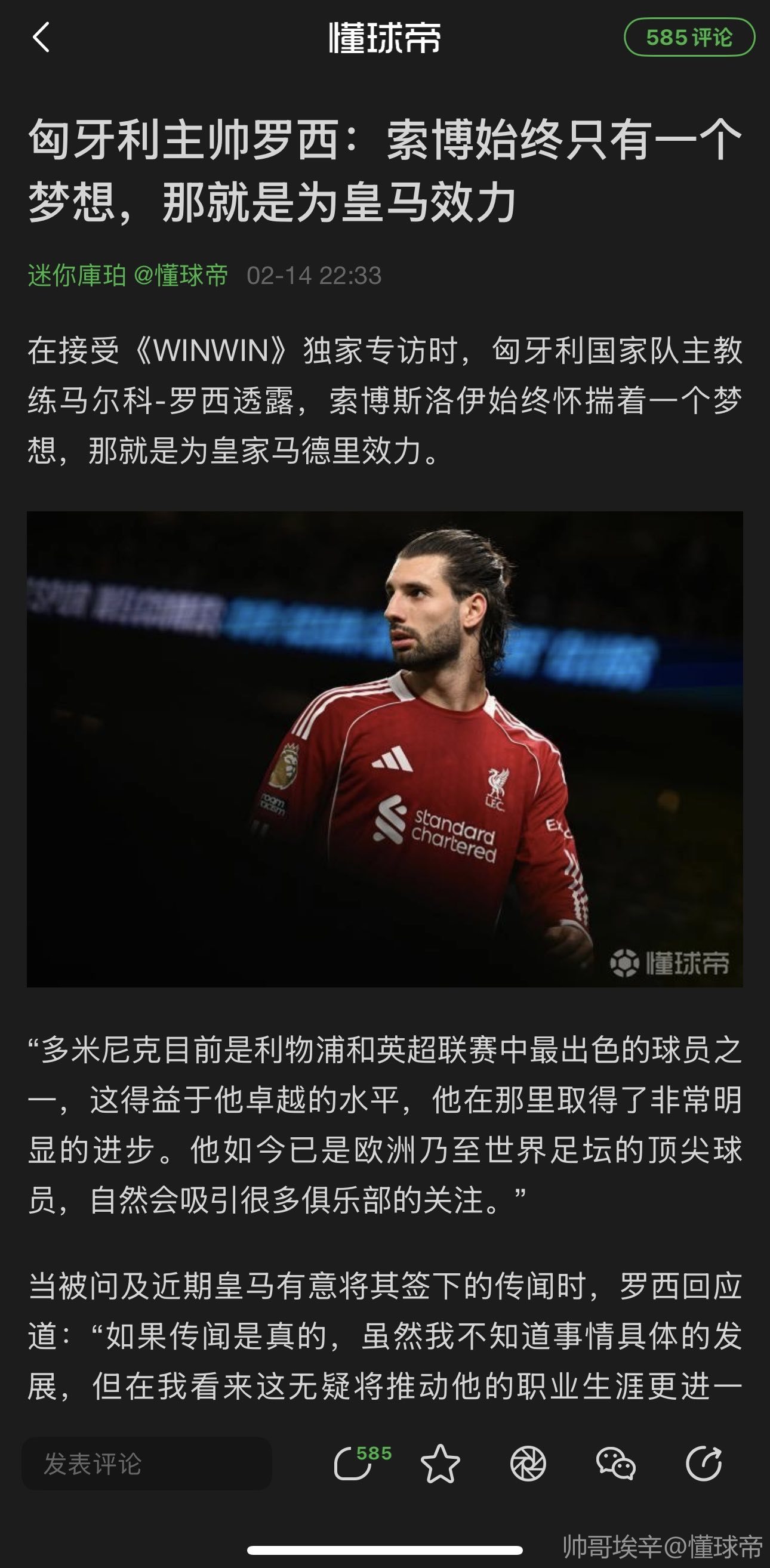Open author 迷你庫珀 @懂球帝 profile
The height and width of the screenshot is (1568, 770).
click(128, 275)
